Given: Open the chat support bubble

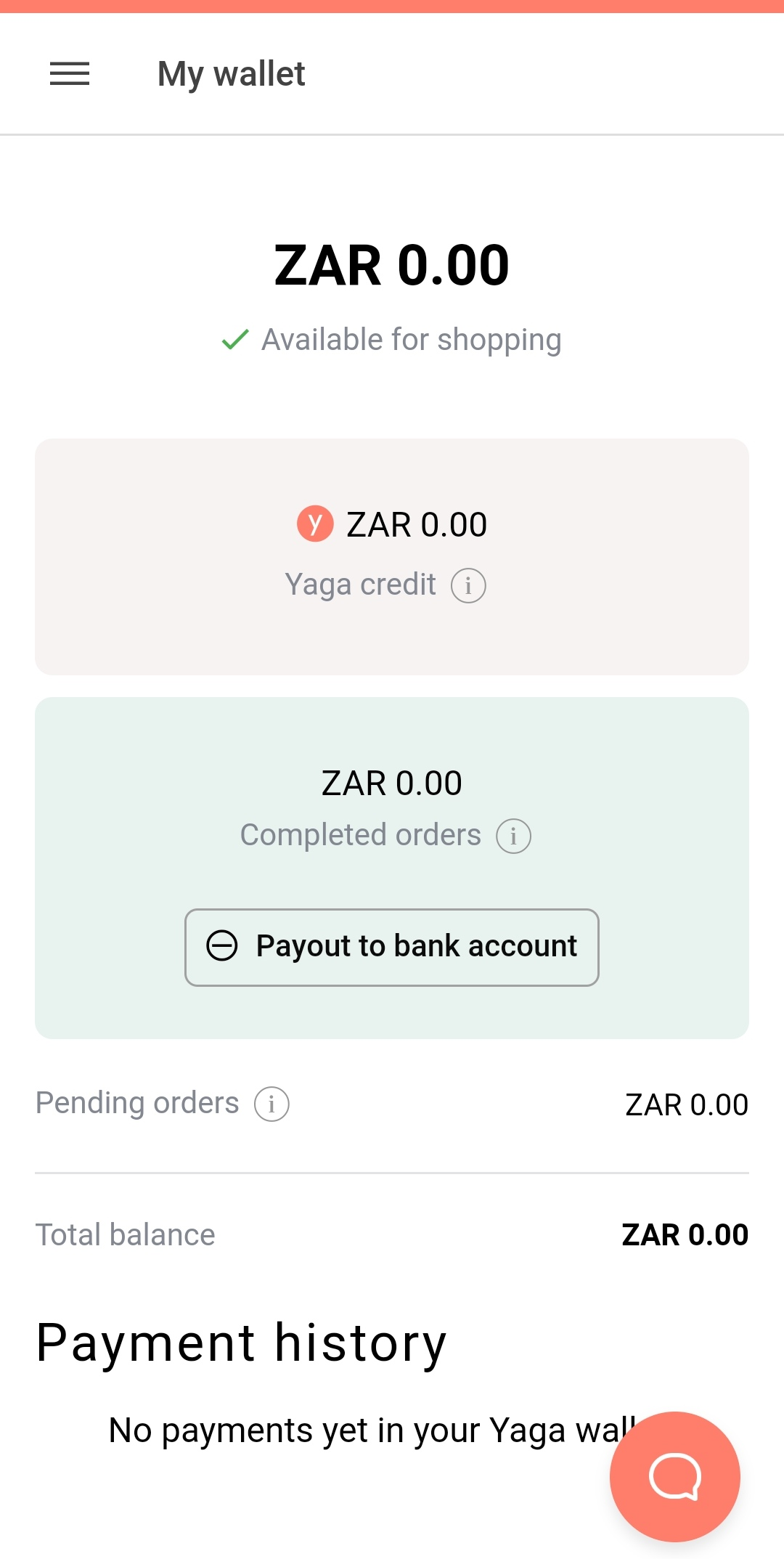Looking at the screenshot, I should coord(674,1476).
